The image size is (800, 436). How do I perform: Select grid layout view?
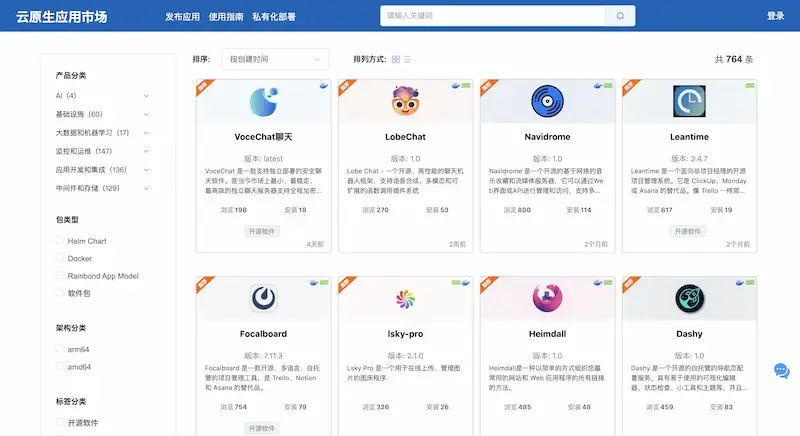click(395, 60)
